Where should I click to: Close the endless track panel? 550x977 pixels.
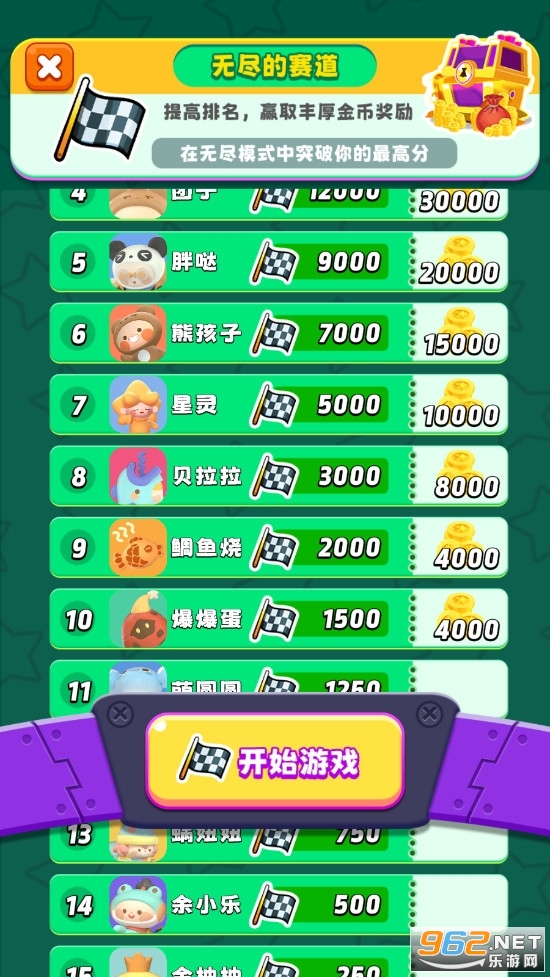click(49, 67)
